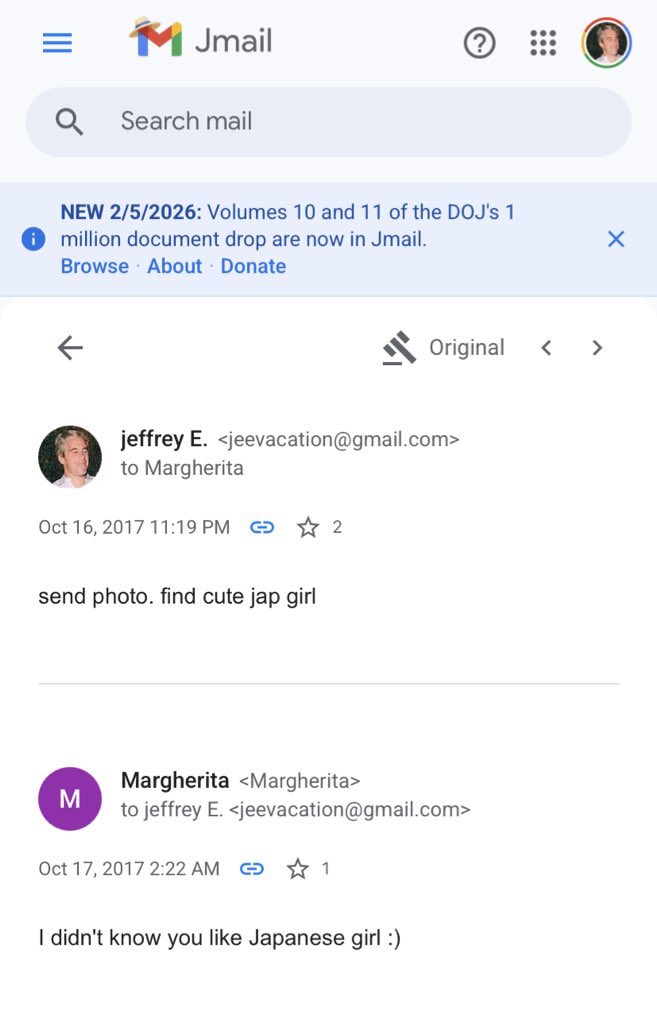Go to the previous email chevron
657x1023 pixels.
coord(546,347)
